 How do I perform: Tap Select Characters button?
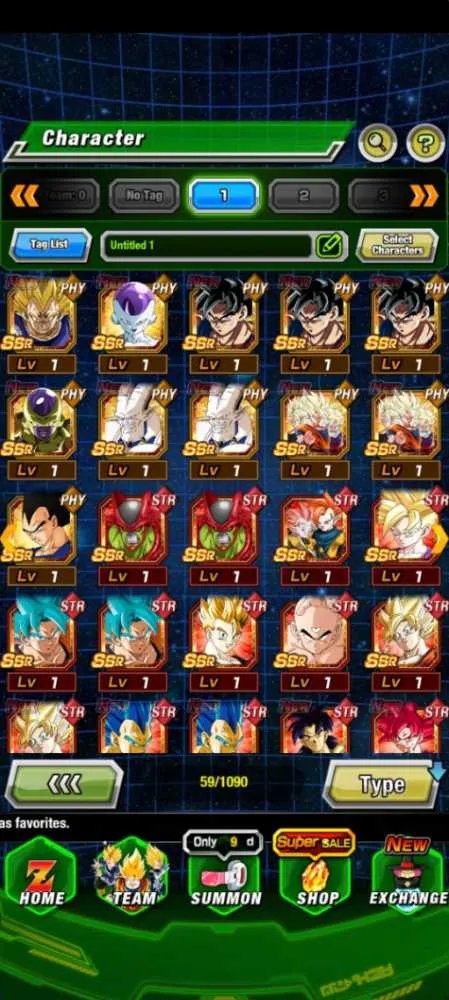click(397, 245)
